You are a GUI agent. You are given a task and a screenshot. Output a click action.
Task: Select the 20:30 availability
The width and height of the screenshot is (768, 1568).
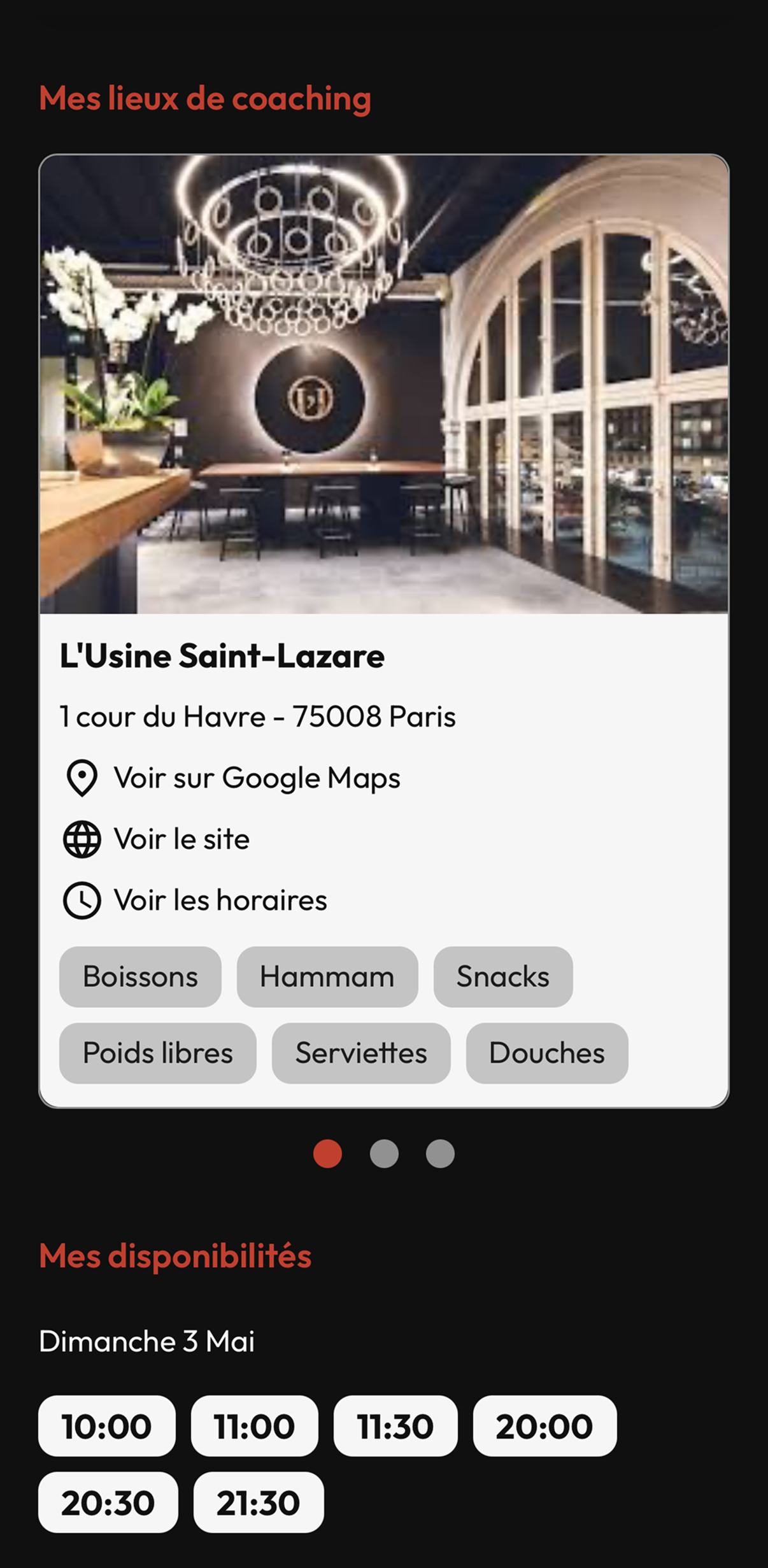pyautogui.click(x=108, y=1502)
